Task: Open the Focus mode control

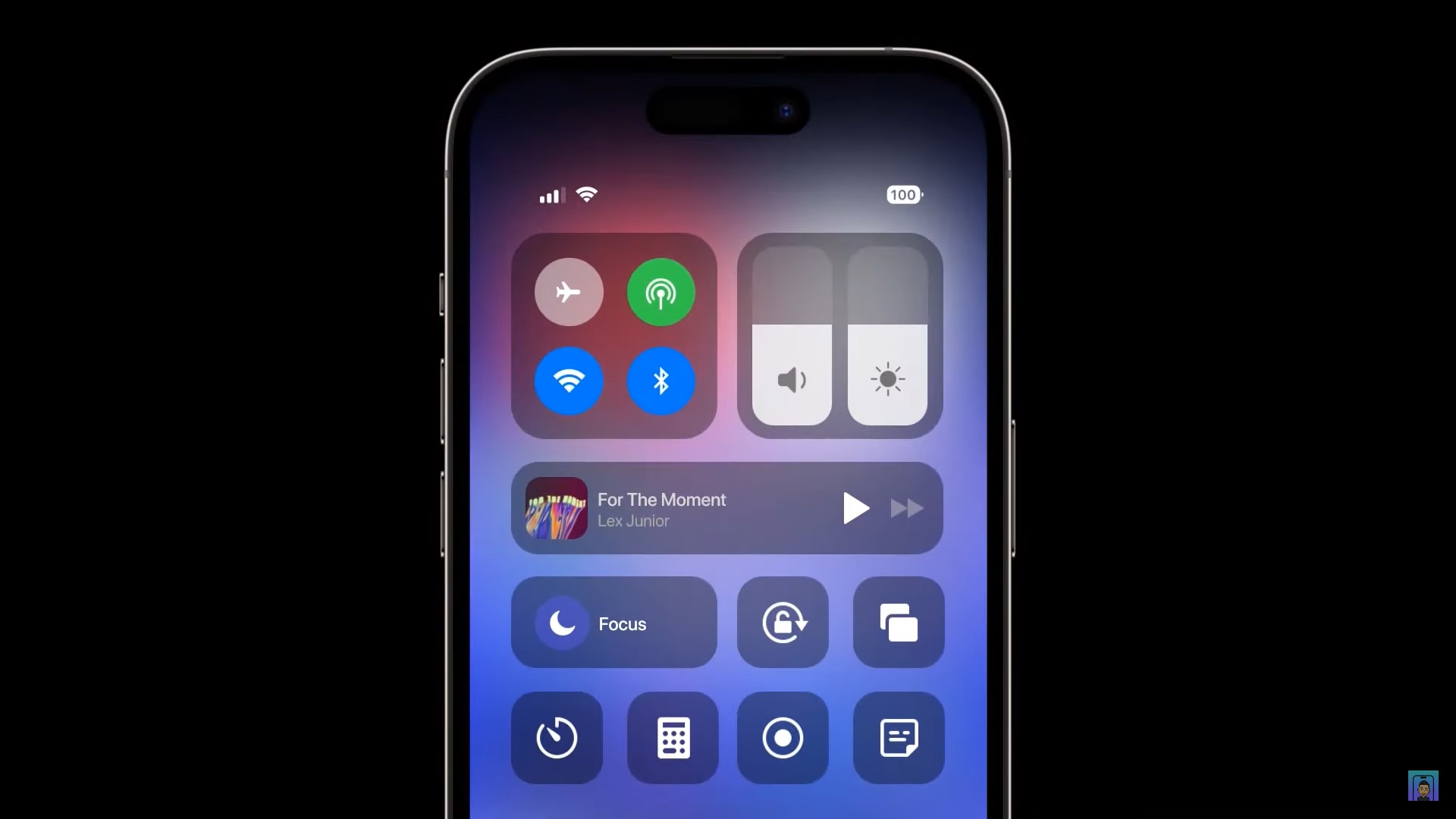Action: pyautogui.click(x=613, y=623)
